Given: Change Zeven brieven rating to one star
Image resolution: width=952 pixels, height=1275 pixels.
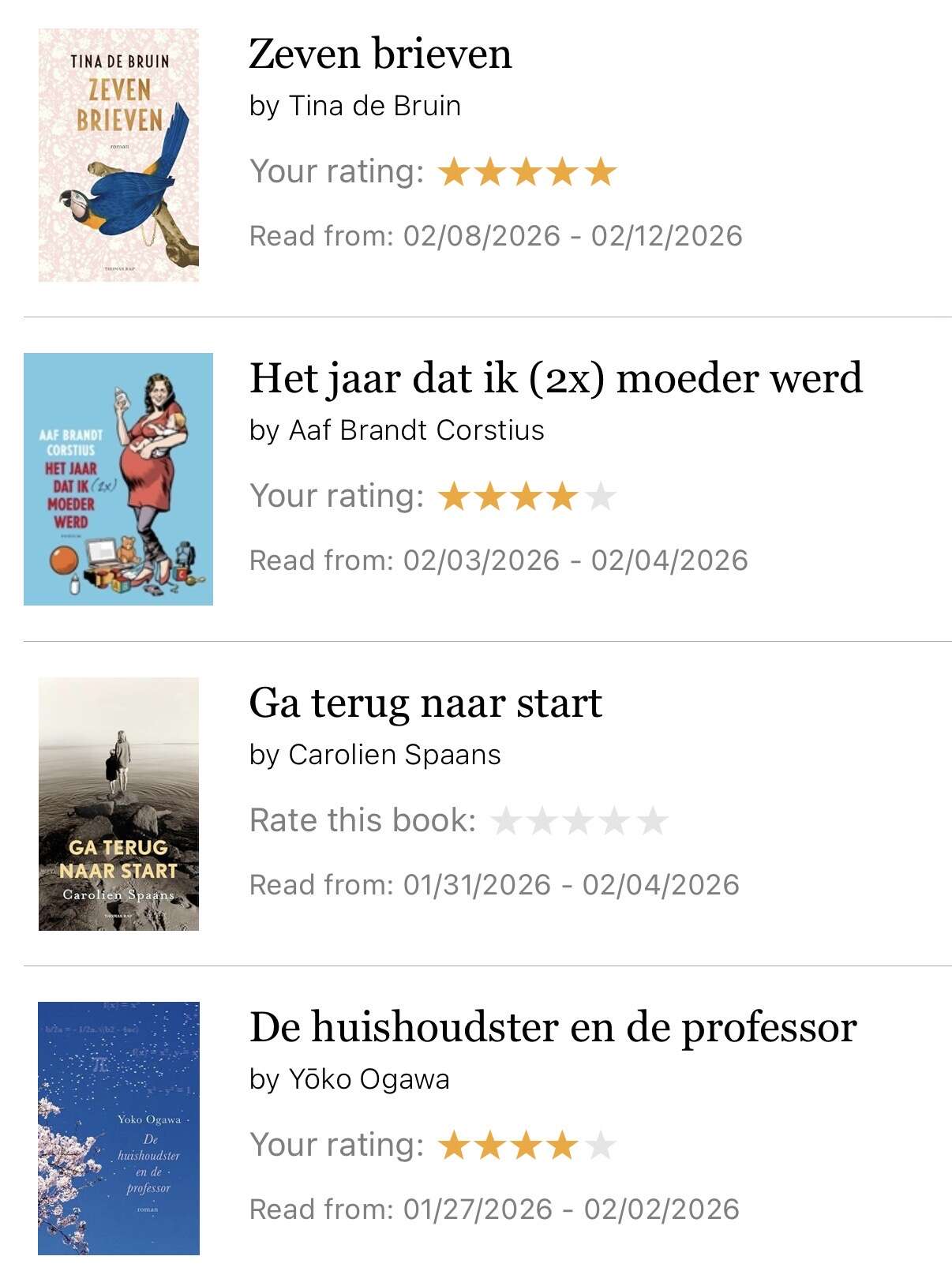Looking at the screenshot, I should (x=454, y=172).
